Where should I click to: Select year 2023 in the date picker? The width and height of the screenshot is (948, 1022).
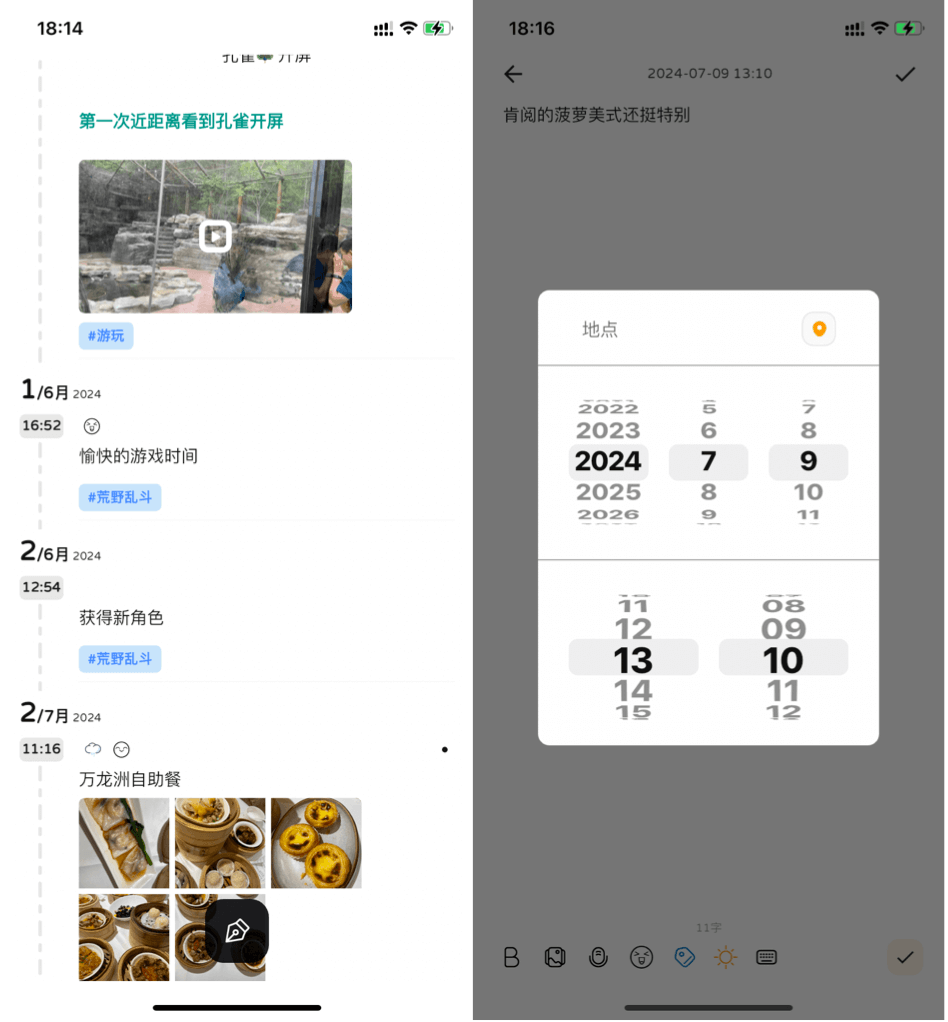pos(608,431)
